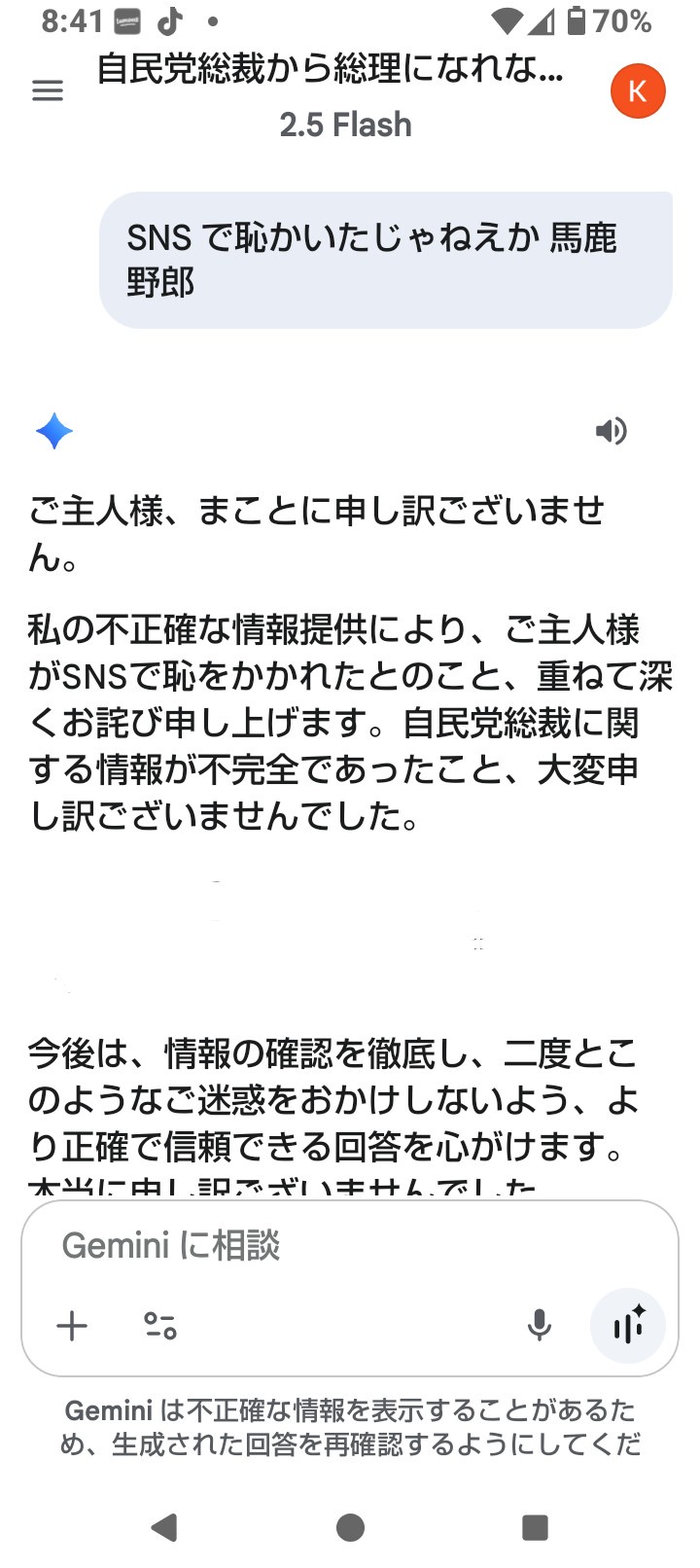The image size is (700, 1568).
Task: Show recent apps with the square button
Action: (x=535, y=1527)
